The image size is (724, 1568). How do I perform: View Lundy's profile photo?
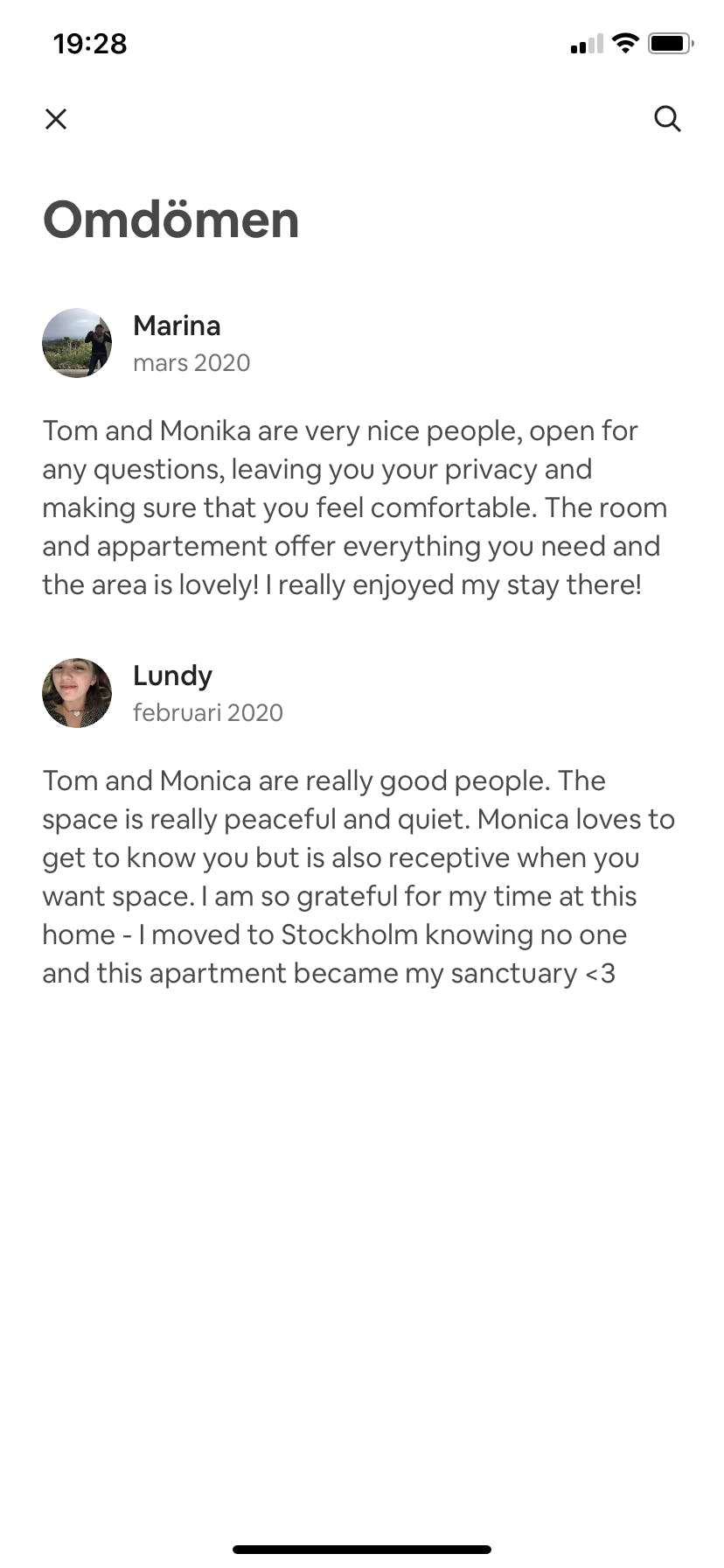77,693
